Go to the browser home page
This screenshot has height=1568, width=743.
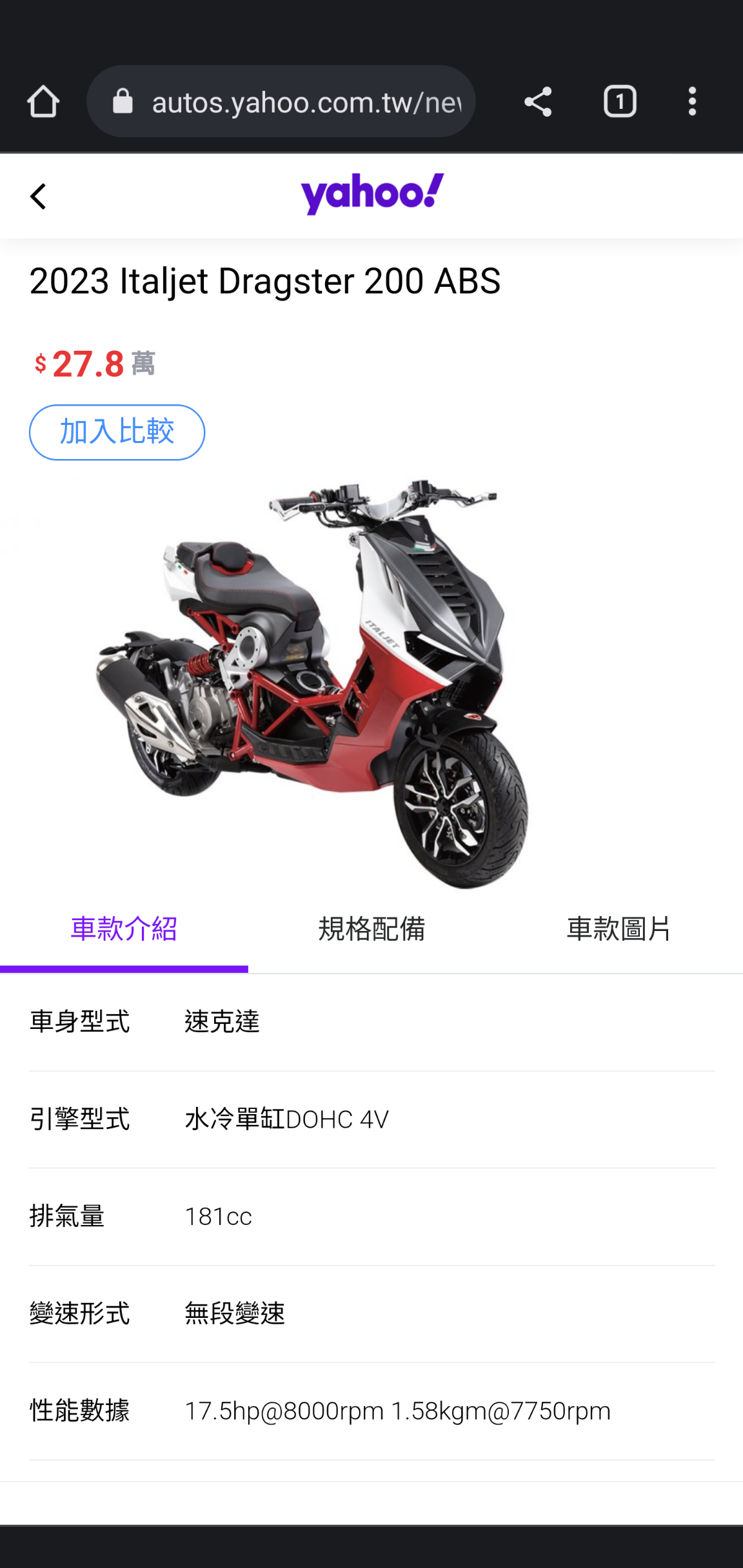(x=43, y=102)
